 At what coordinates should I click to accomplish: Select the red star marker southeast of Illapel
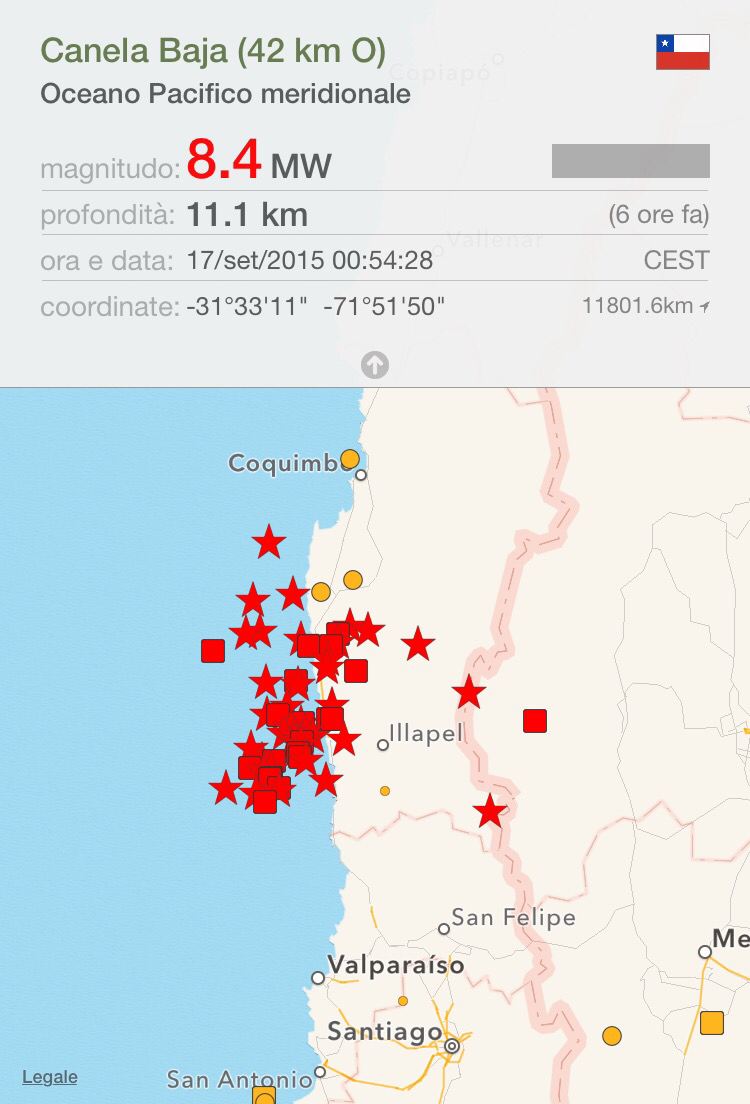490,811
